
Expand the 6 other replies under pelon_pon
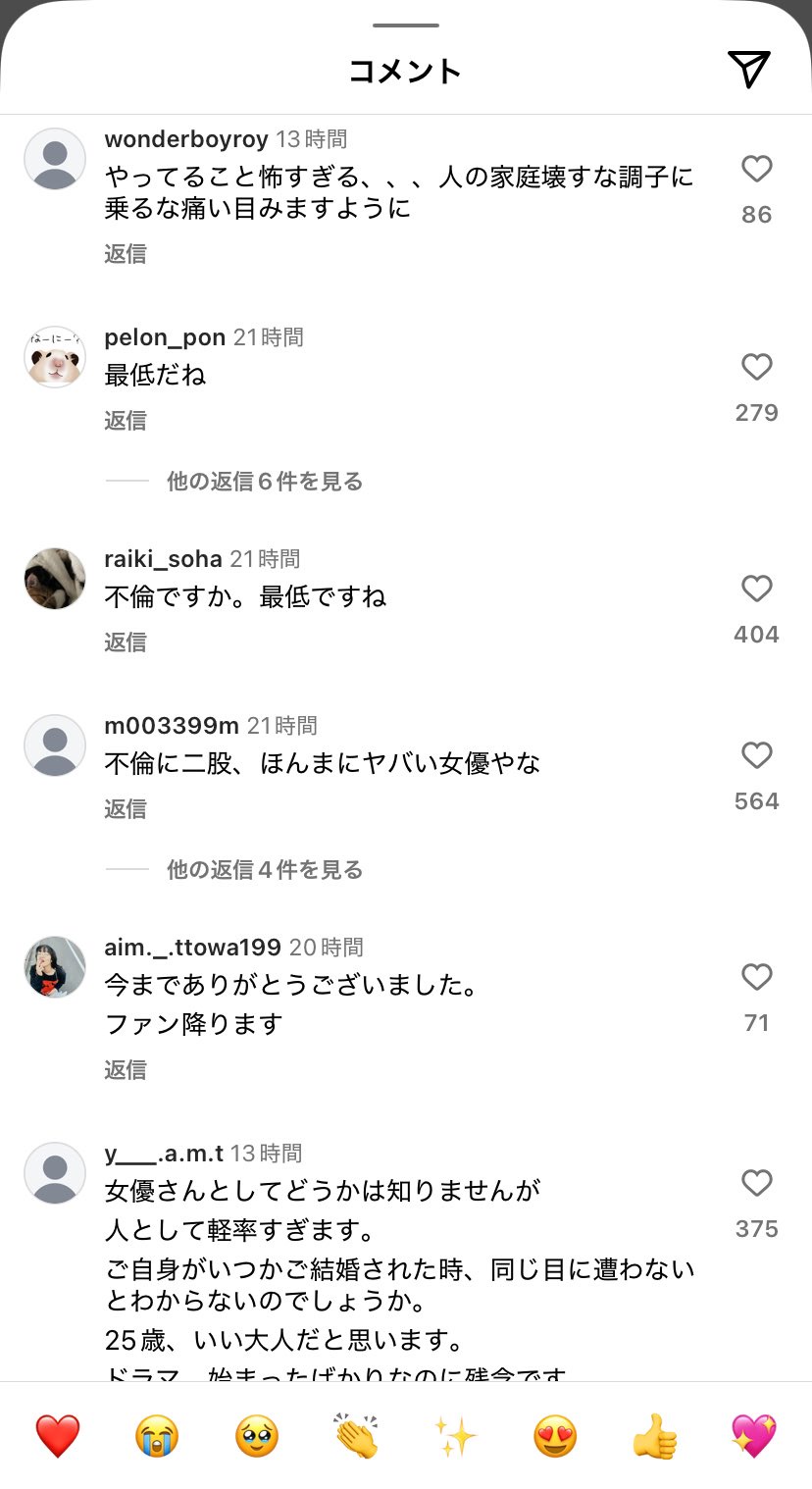point(264,482)
